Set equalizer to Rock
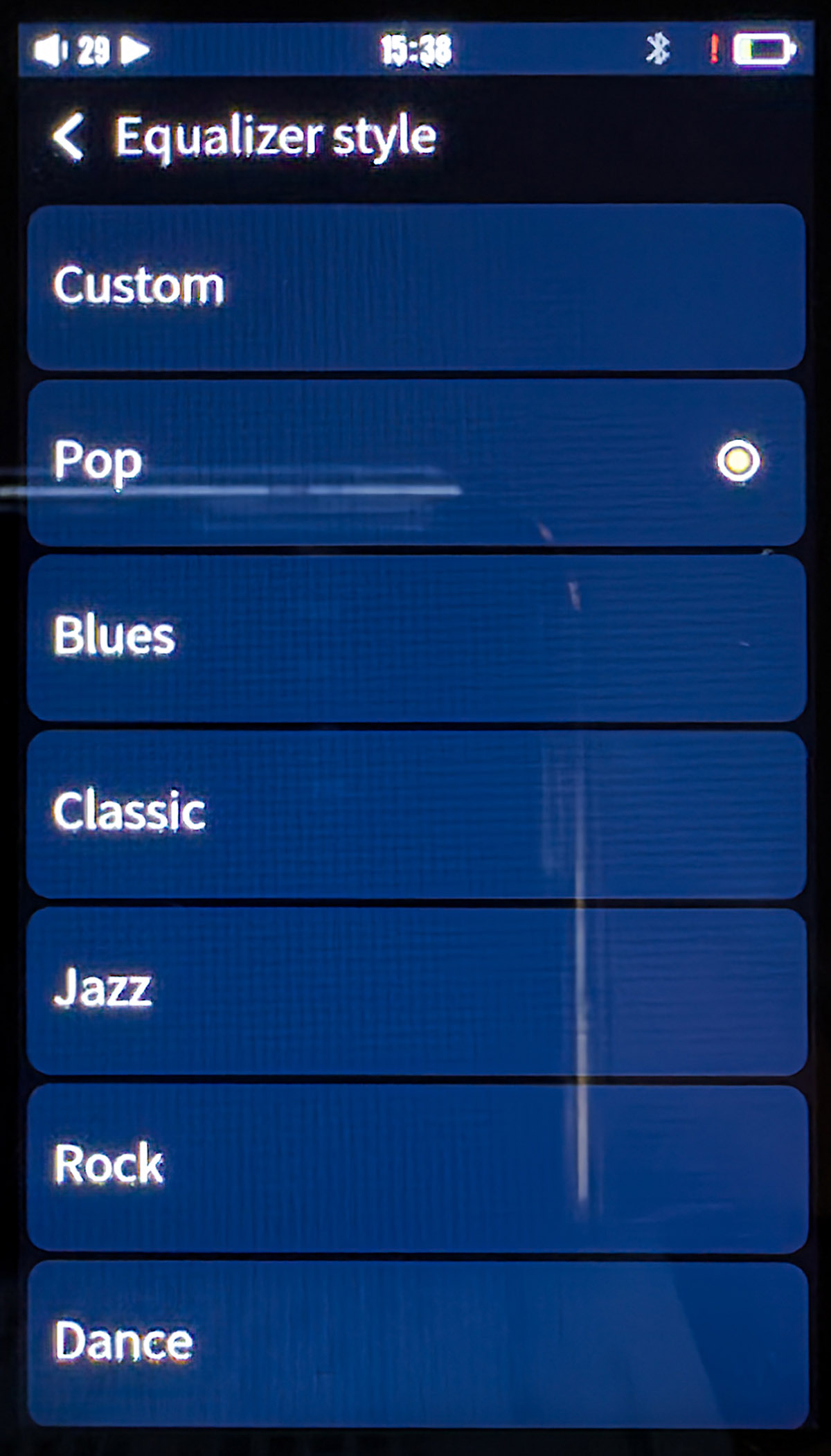Screen dimensions: 831x1456 tap(415, 1167)
